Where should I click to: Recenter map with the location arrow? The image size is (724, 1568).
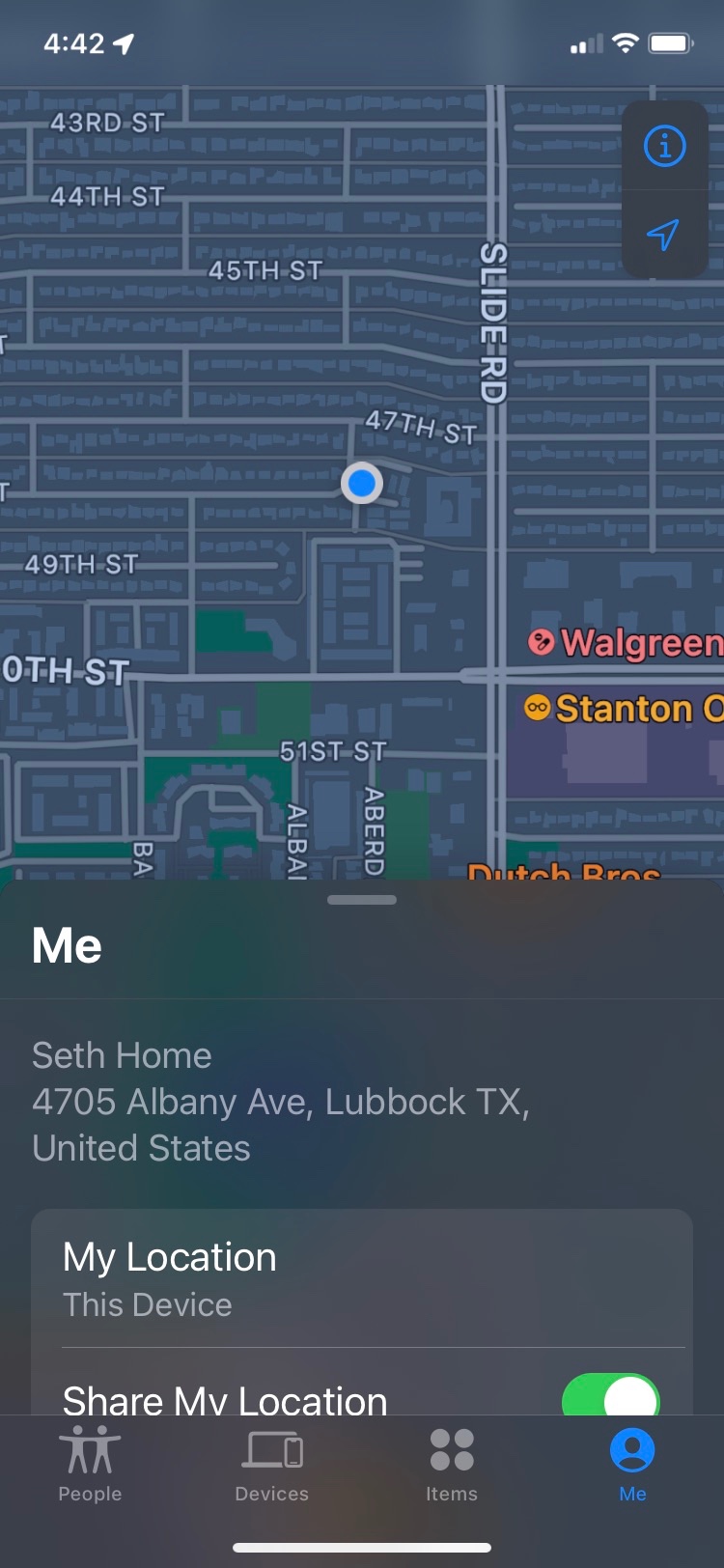(x=664, y=234)
